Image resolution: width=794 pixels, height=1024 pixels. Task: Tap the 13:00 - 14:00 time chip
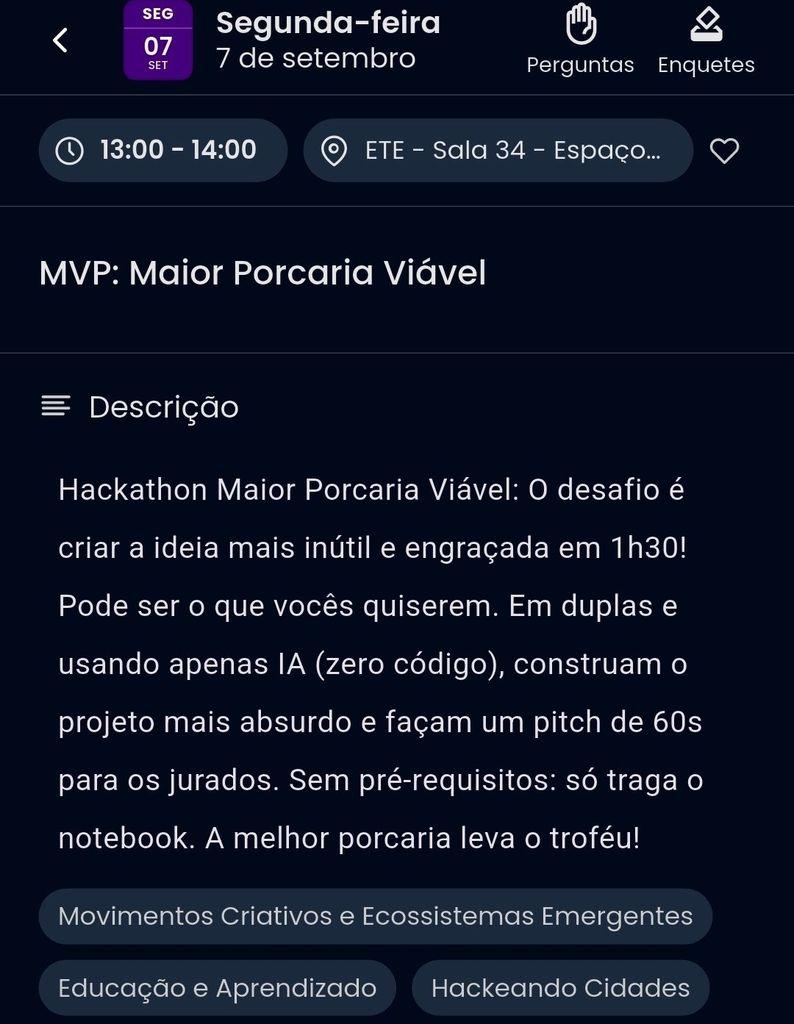[x=163, y=150]
